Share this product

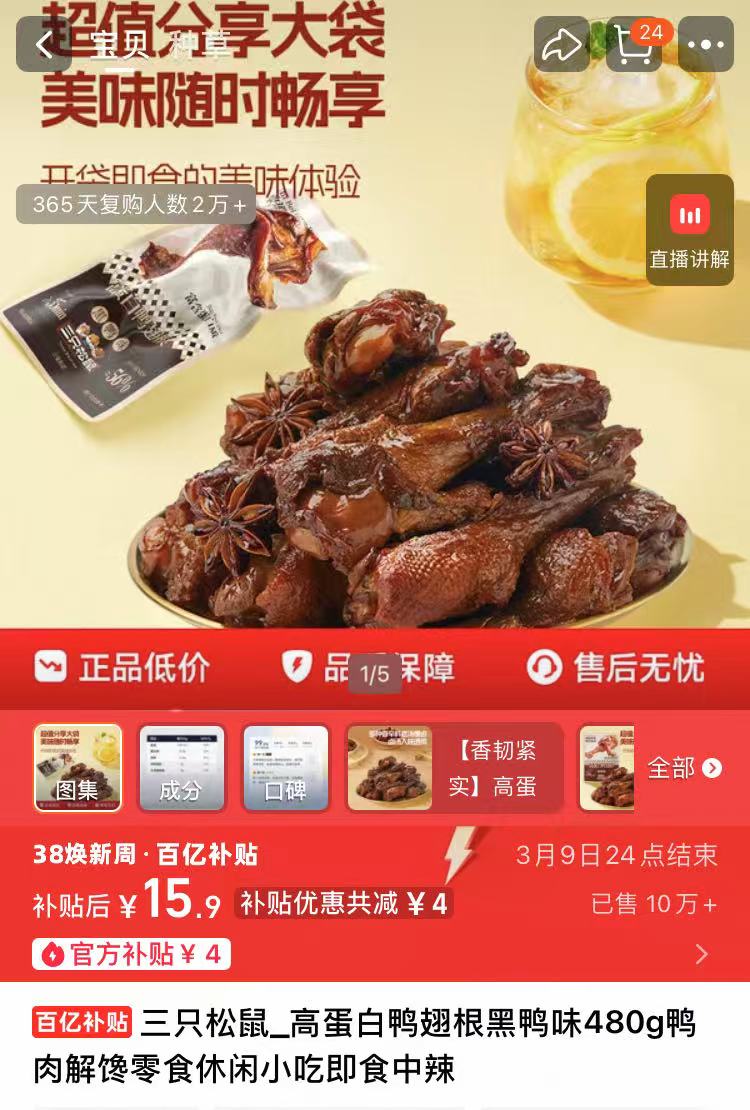pos(561,45)
